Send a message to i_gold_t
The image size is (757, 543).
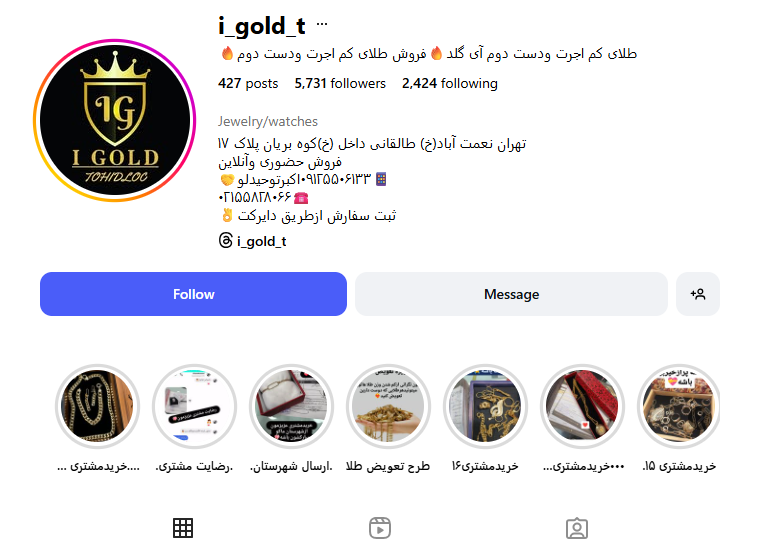pyautogui.click(x=511, y=294)
